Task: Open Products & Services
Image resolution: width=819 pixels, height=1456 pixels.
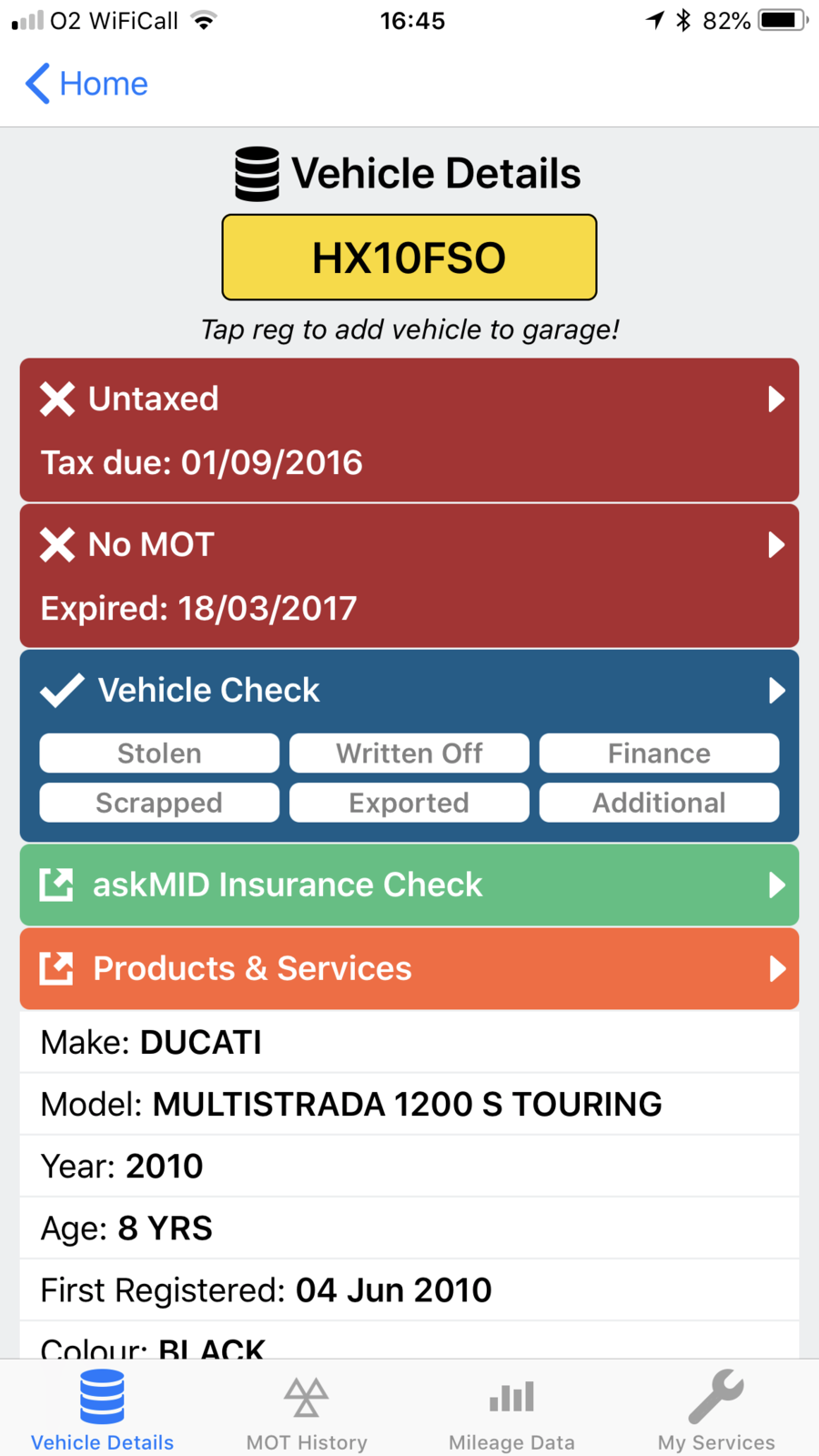Action: coord(409,968)
